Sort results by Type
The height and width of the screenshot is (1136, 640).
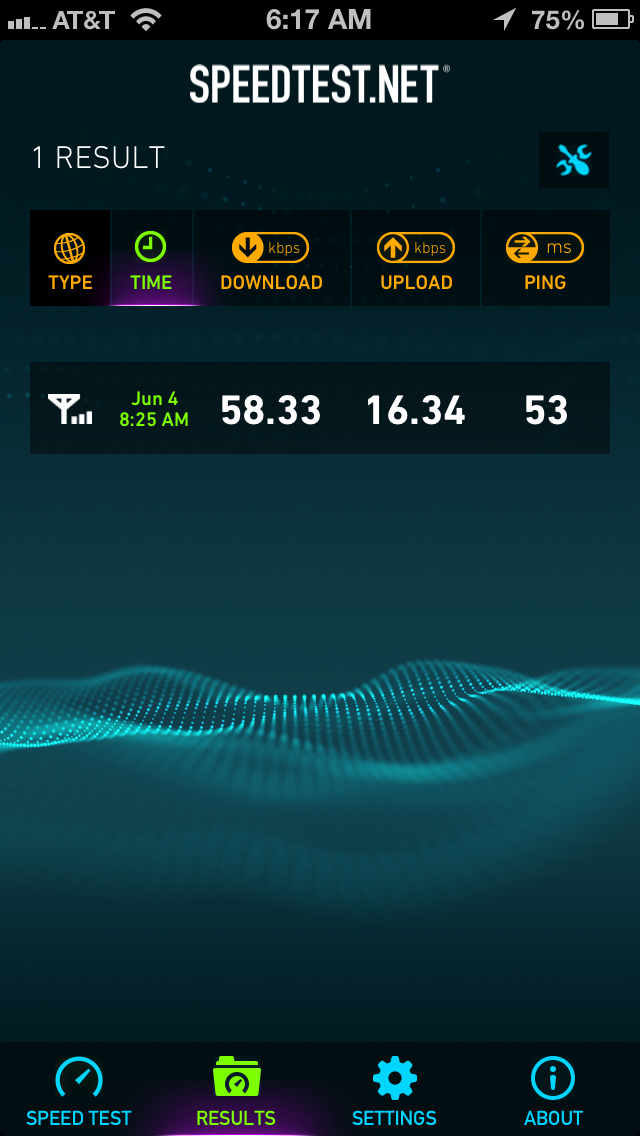pyautogui.click(x=70, y=259)
